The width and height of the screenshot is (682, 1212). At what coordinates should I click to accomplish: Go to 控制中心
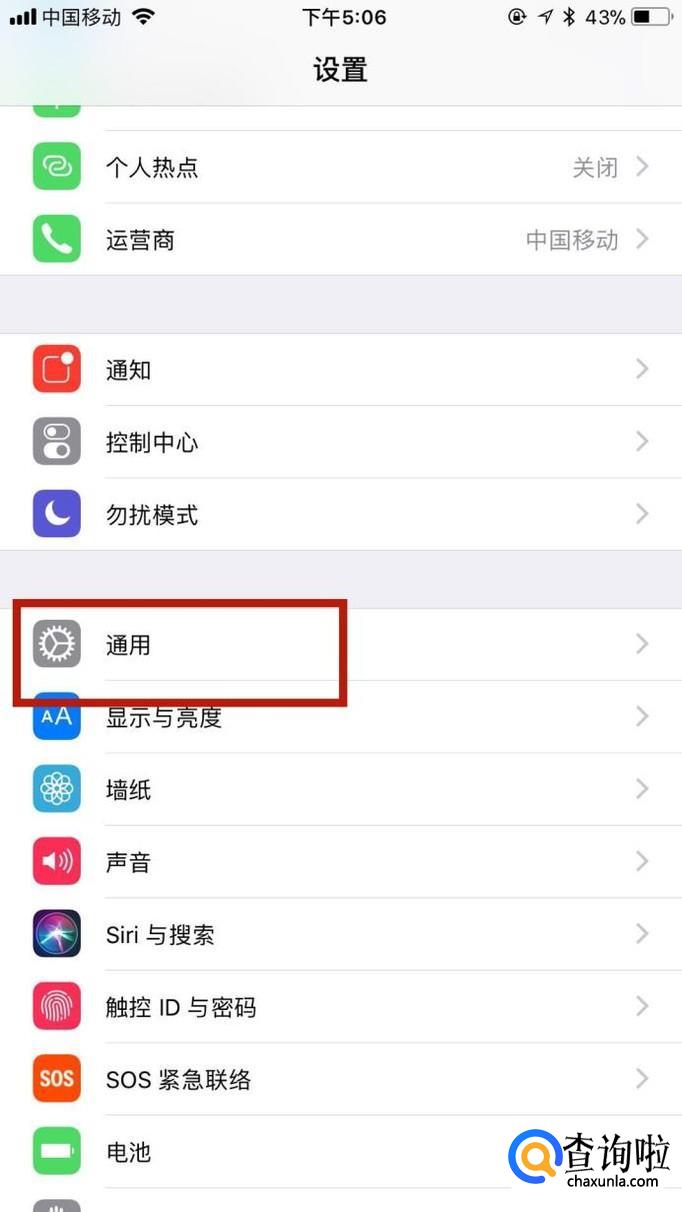[340, 442]
